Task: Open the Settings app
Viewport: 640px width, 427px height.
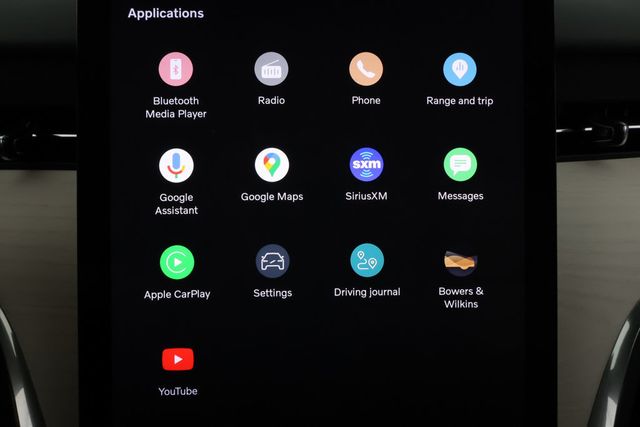Action: (272, 262)
